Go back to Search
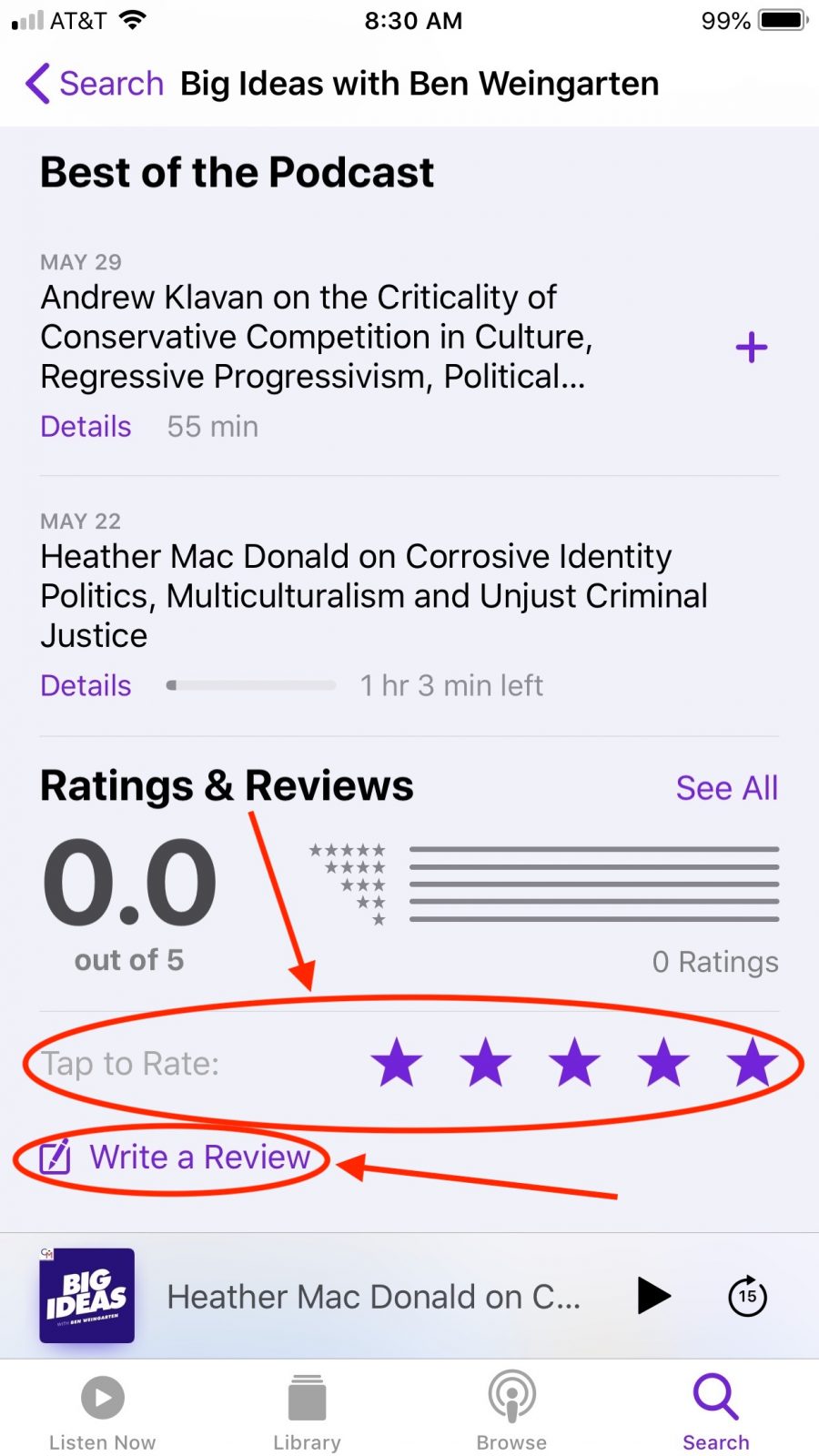The image size is (819, 1456). (95, 84)
